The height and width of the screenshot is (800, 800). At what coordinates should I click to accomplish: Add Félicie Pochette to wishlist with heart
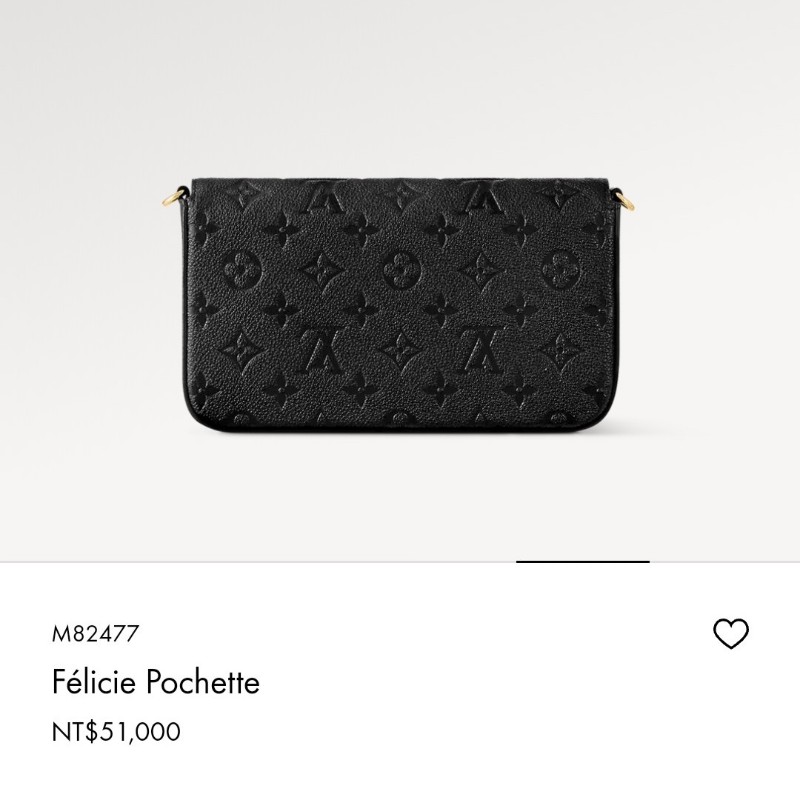[x=730, y=633]
